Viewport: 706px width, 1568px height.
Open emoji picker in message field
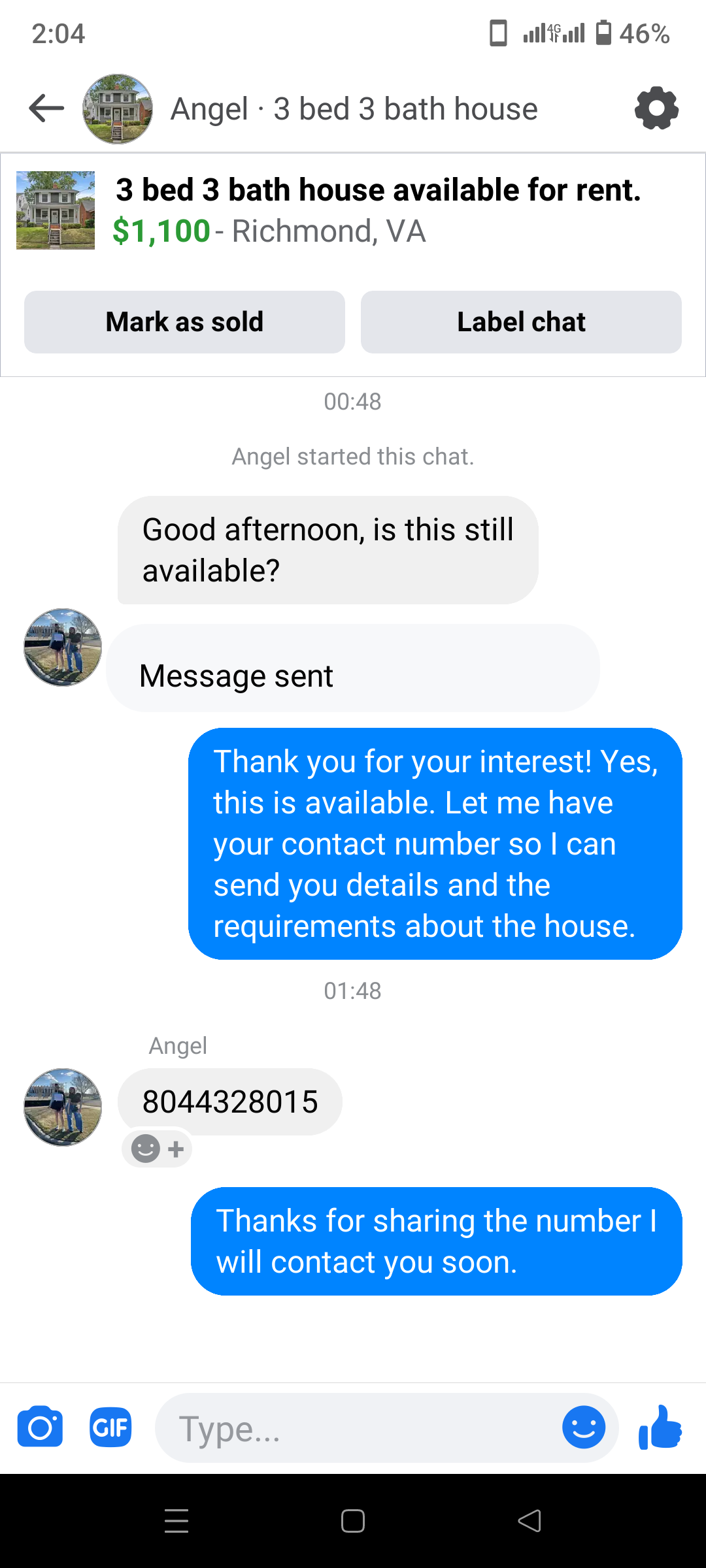583,1428
